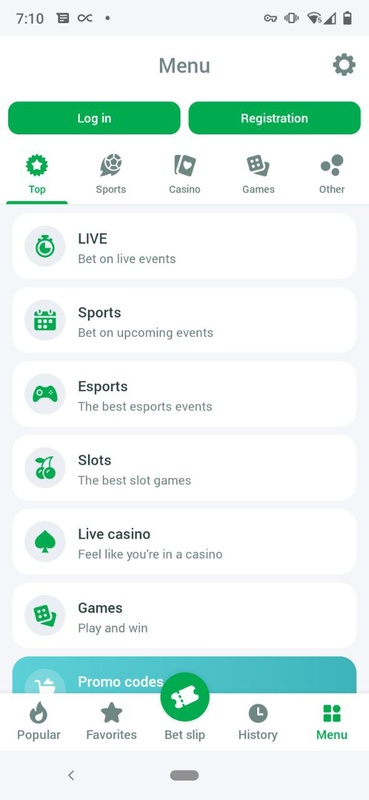The height and width of the screenshot is (800, 369).
Task: Open the Bet slip button
Action: [x=185, y=707]
